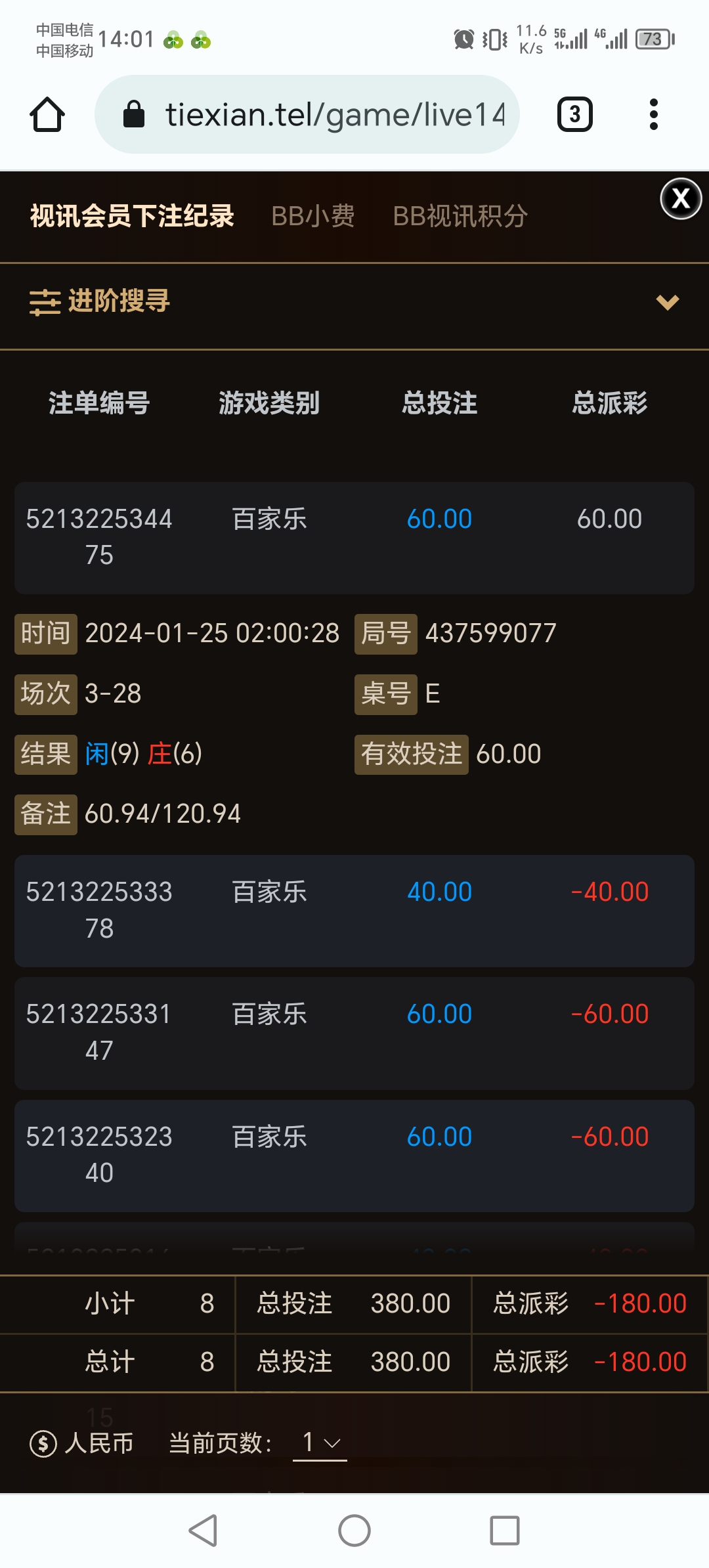Open the current page number dropdown
Screen dimensions: 709x1568
pyautogui.click(x=320, y=1443)
